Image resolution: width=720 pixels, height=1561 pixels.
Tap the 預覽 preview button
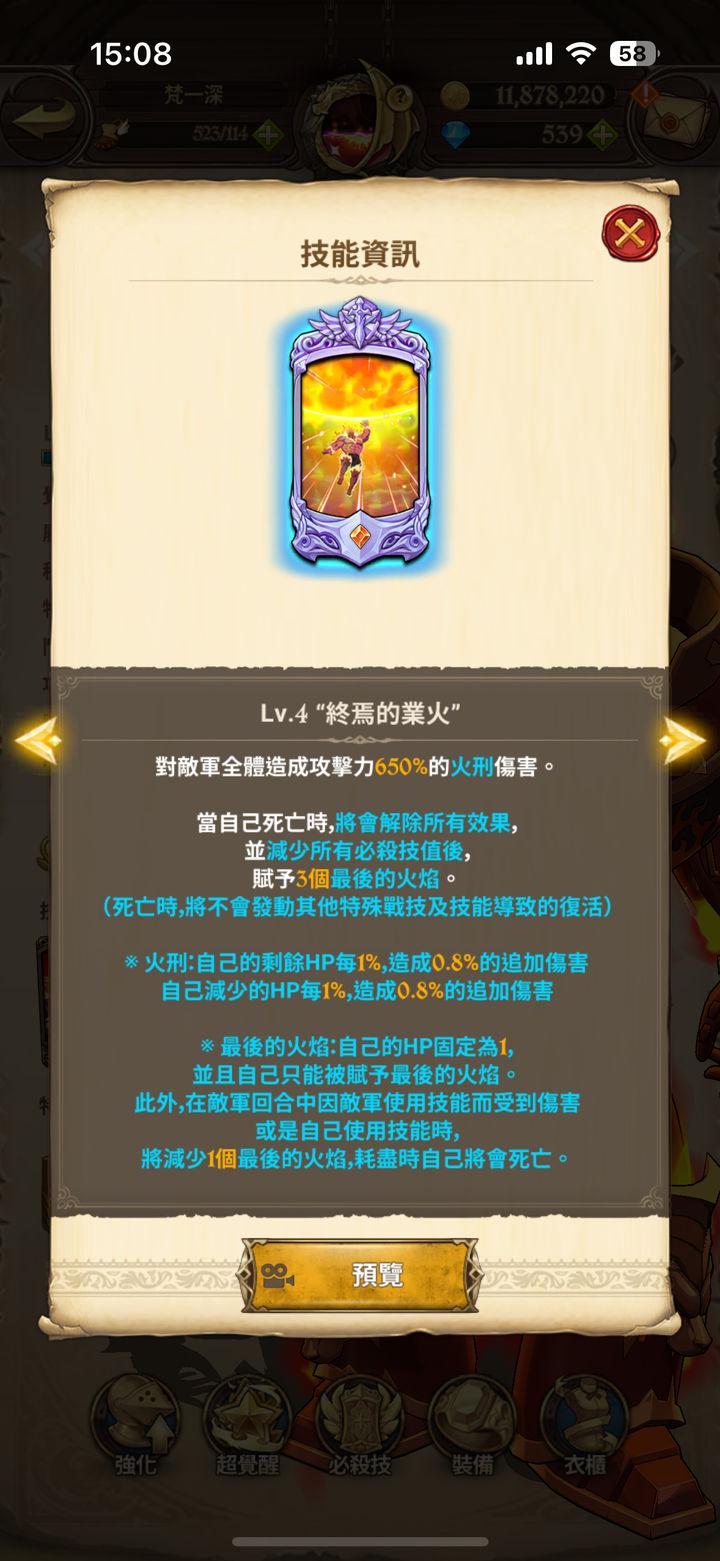[360, 1275]
